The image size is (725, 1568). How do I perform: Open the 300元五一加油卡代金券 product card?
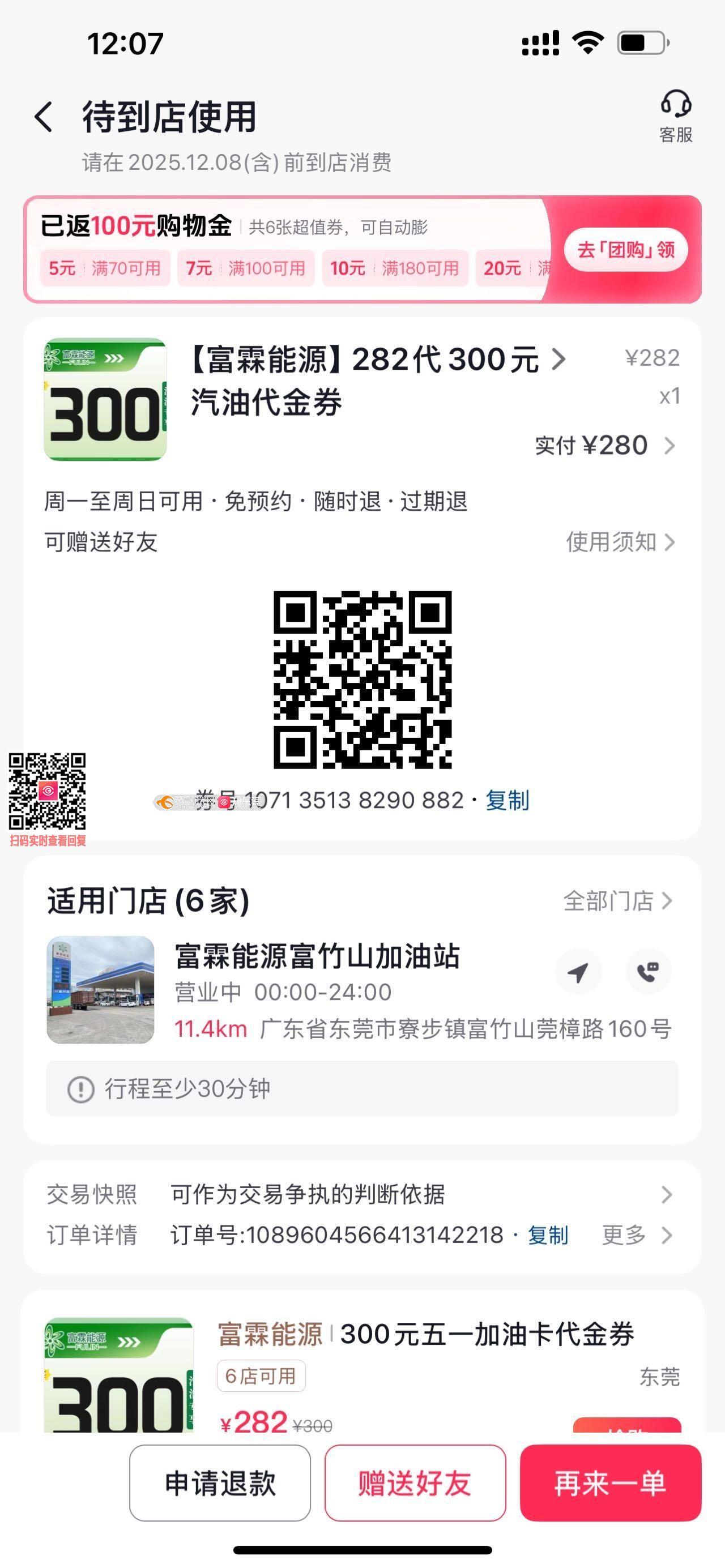(426, 1334)
